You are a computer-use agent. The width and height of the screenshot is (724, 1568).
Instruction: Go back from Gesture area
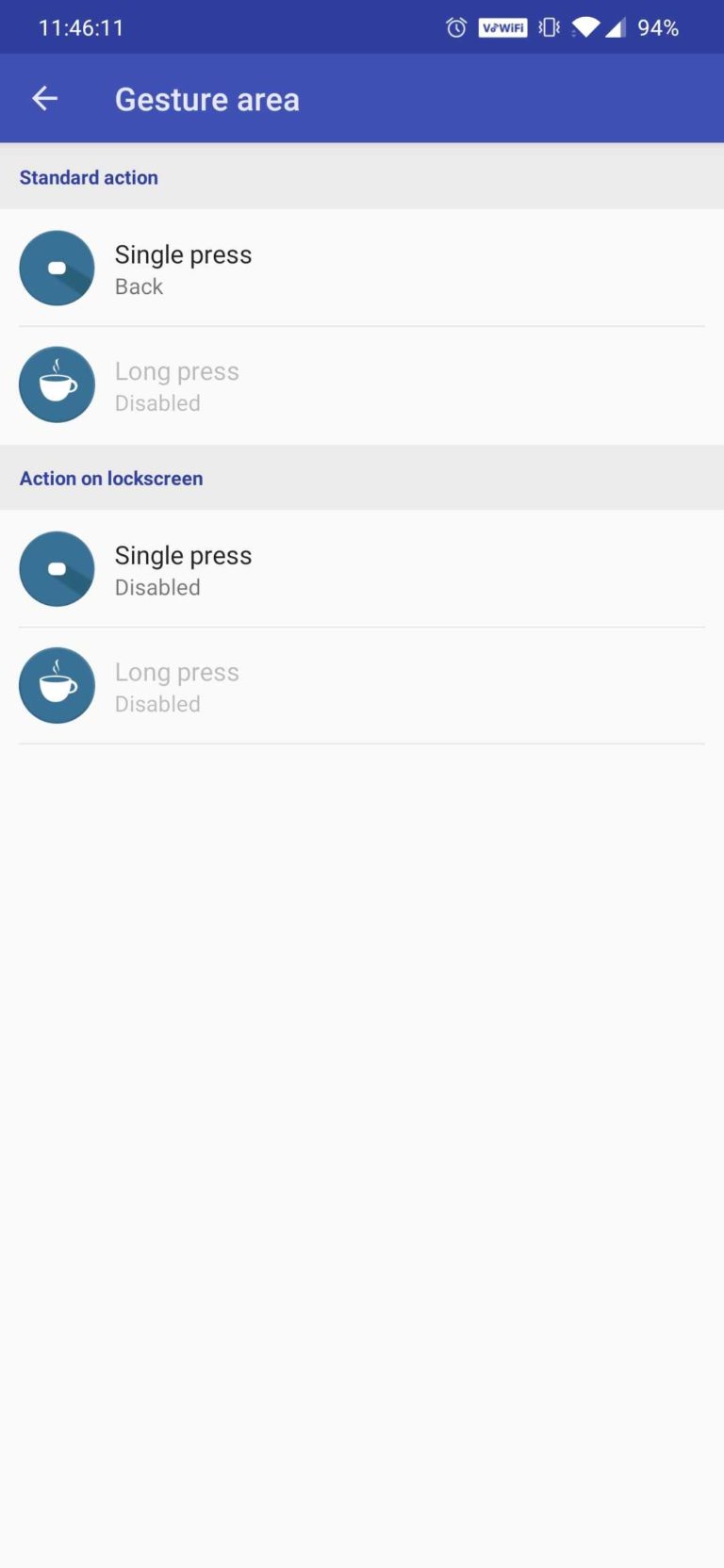pos(45,98)
